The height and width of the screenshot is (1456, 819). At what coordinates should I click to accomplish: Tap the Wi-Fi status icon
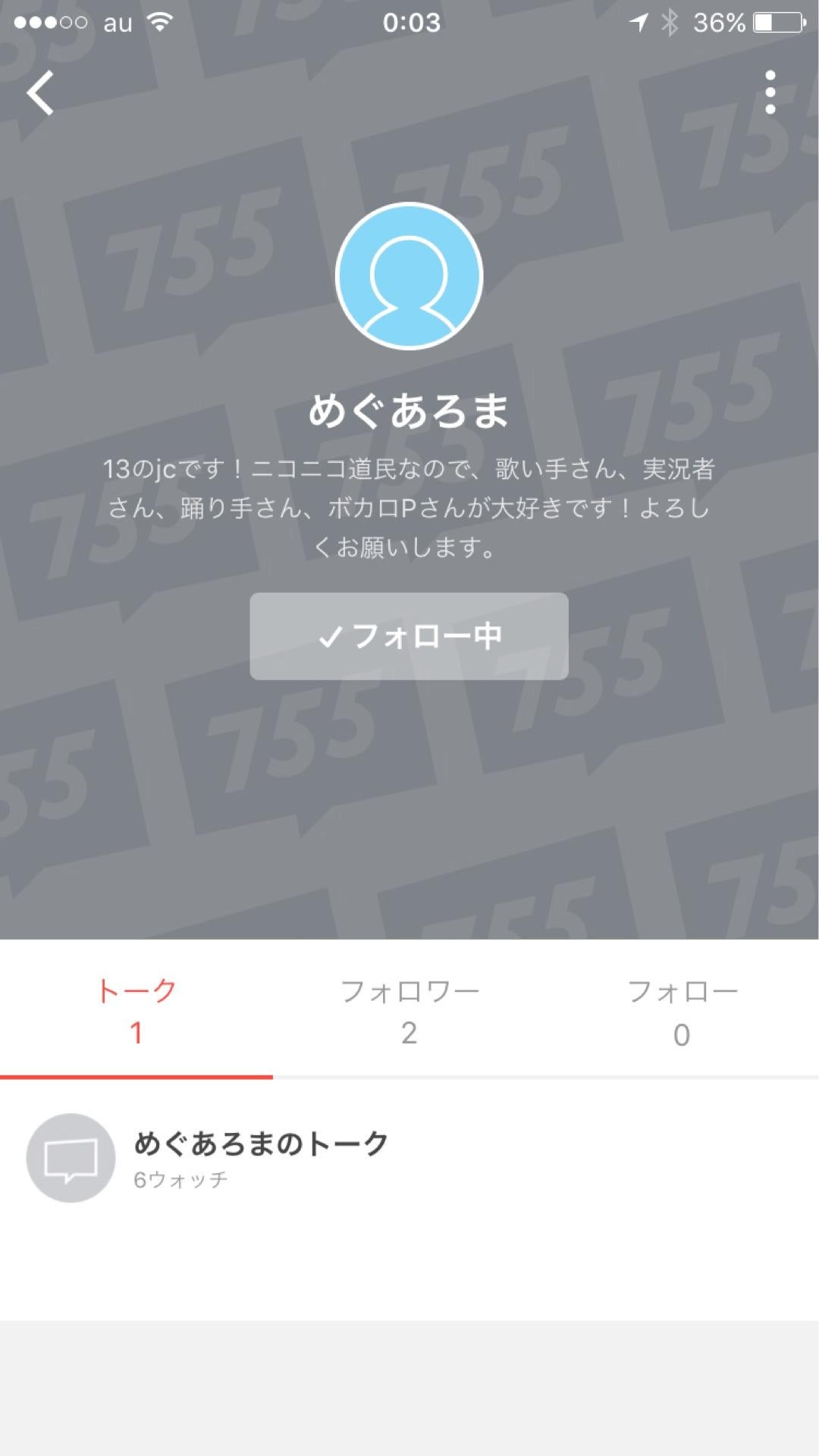coord(162,22)
